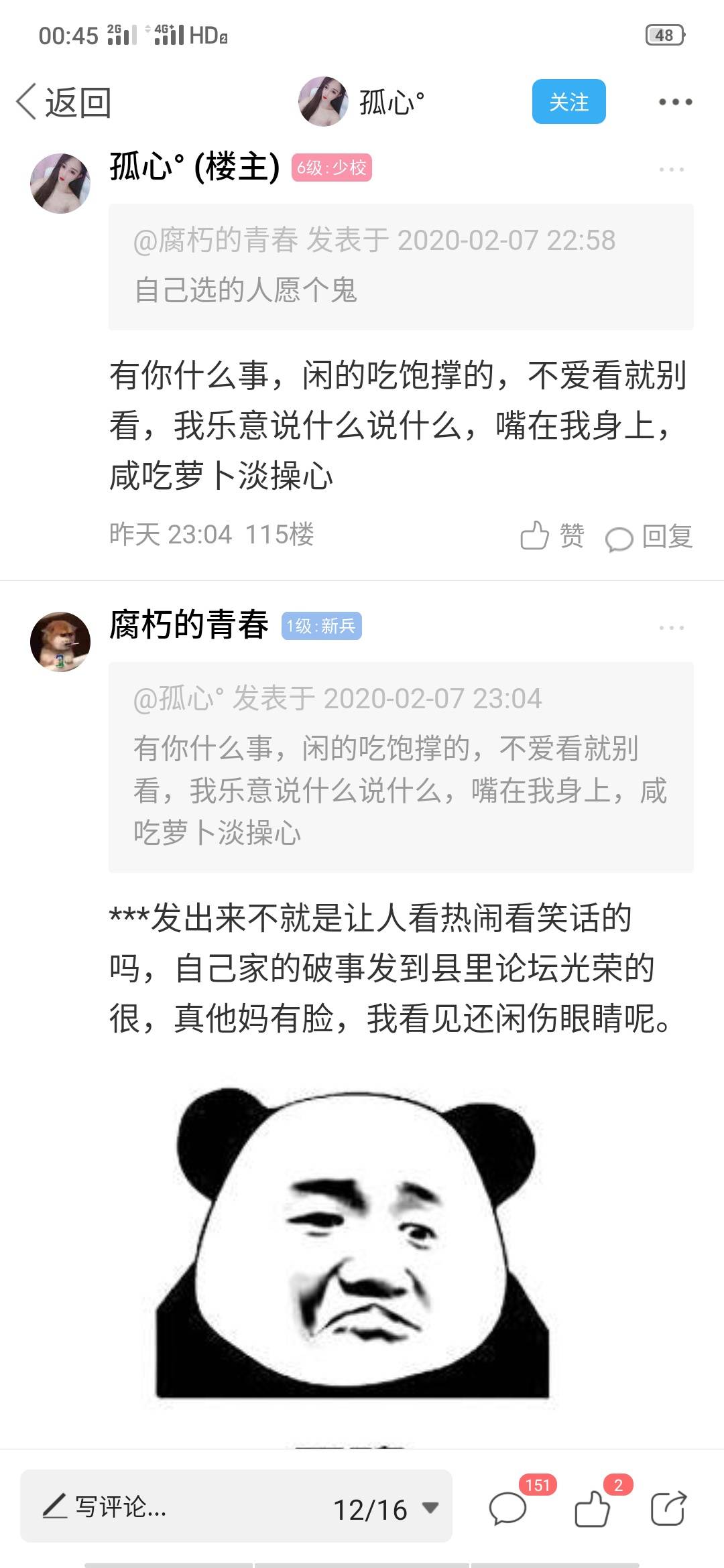724x1568 pixels.
Task: Open 孤心° profile picture in the header
Action: pos(323,102)
